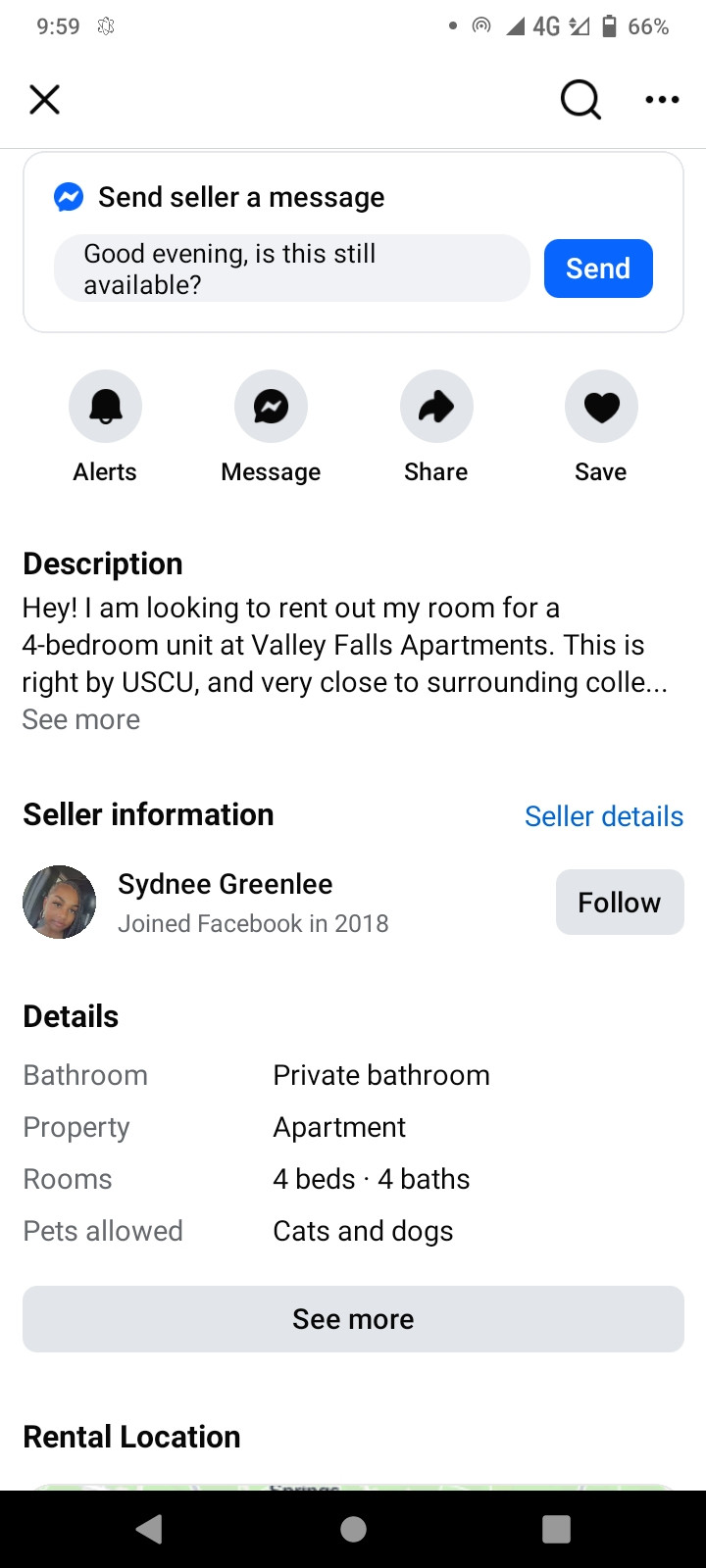The height and width of the screenshot is (1568, 706).
Task: Edit the message to seller field
Action: [x=292, y=269]
